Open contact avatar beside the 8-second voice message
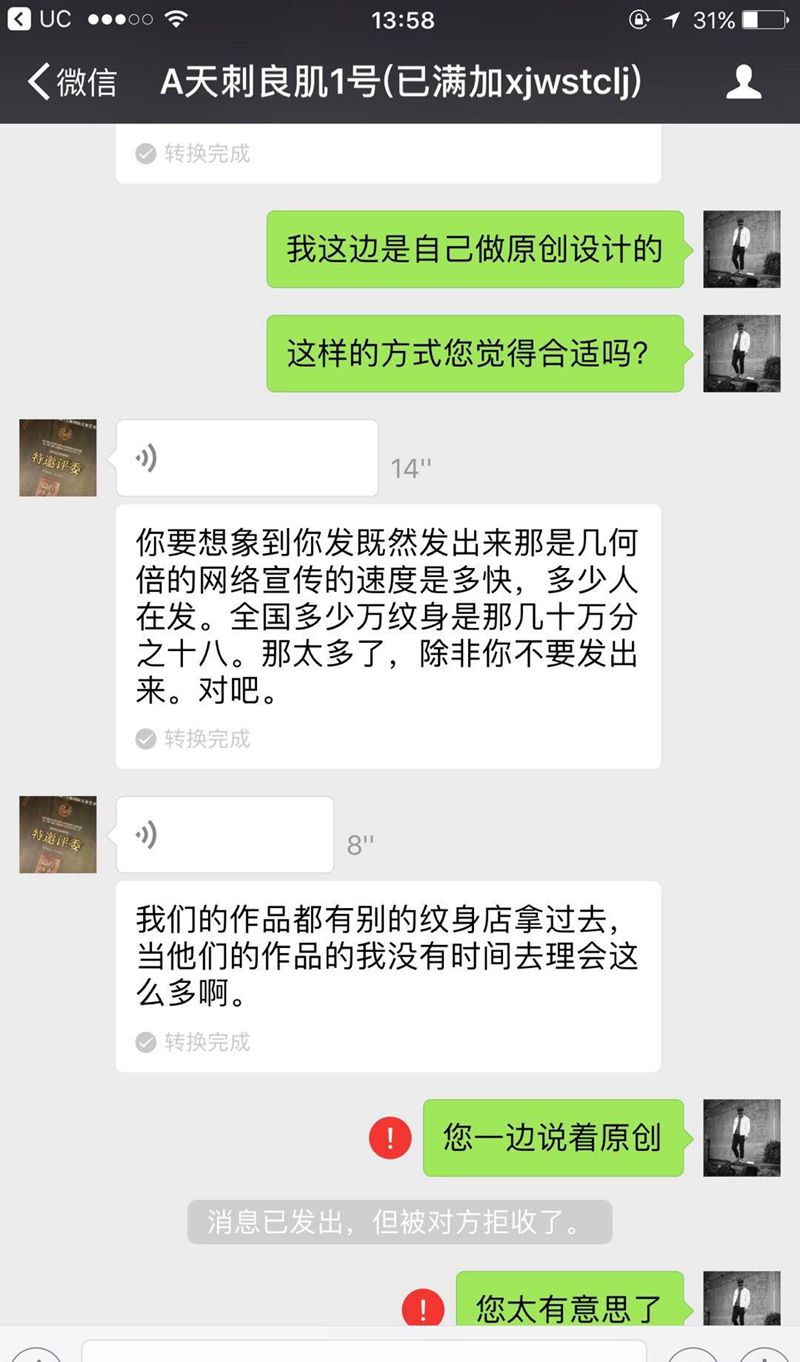This screenshot has height=1362, width=800. pos(58,834)
